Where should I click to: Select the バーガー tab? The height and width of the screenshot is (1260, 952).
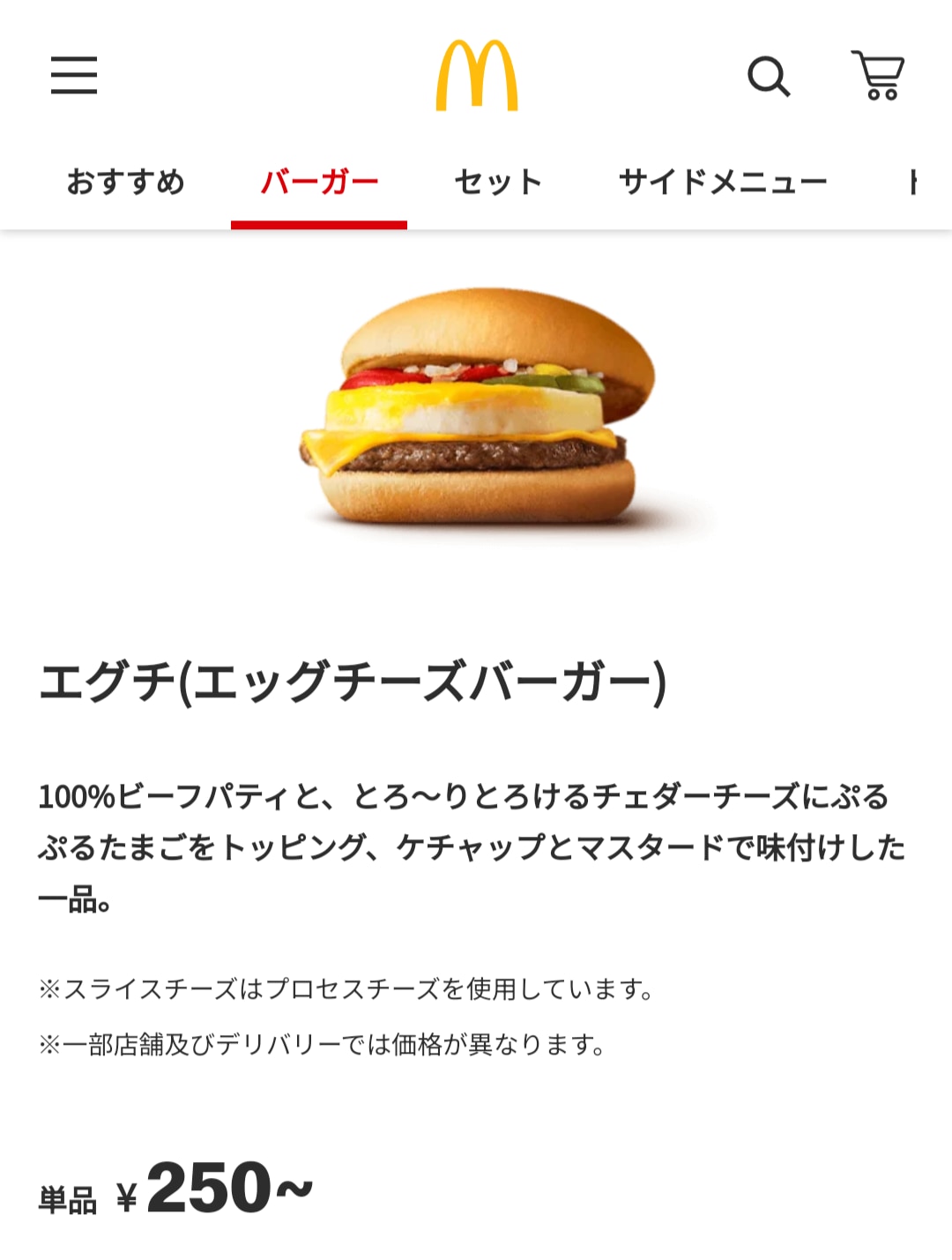click(x=319, y=183)
